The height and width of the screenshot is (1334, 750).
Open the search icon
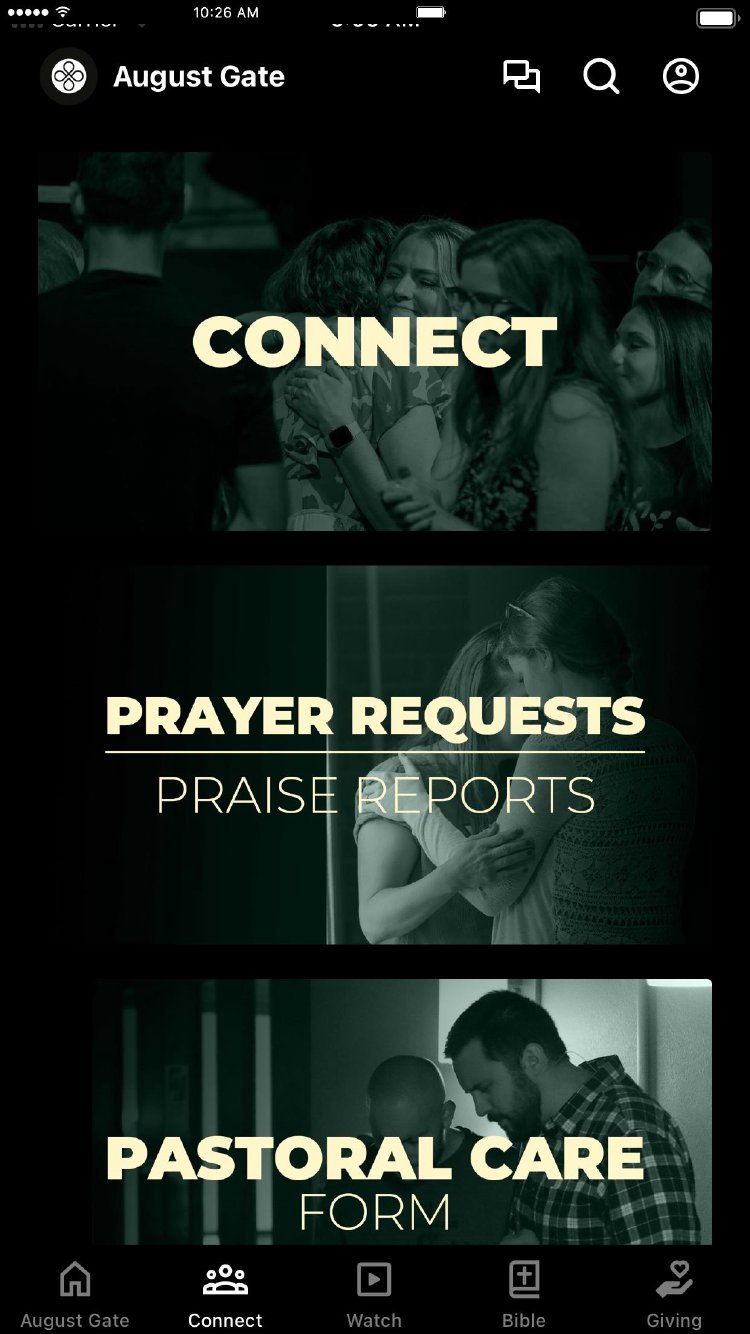601,77
